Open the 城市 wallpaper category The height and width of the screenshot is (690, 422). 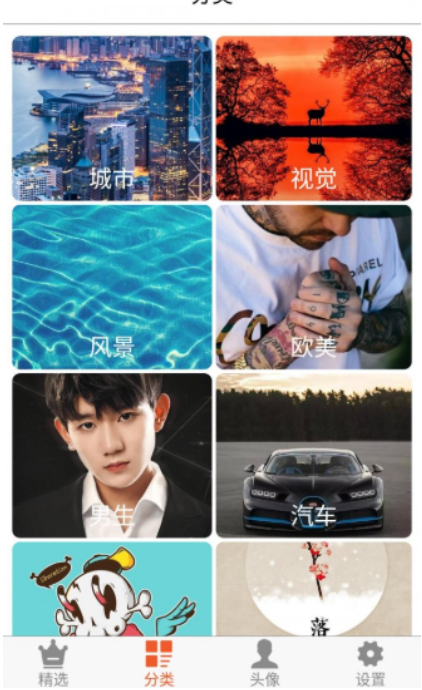(112, 118)
